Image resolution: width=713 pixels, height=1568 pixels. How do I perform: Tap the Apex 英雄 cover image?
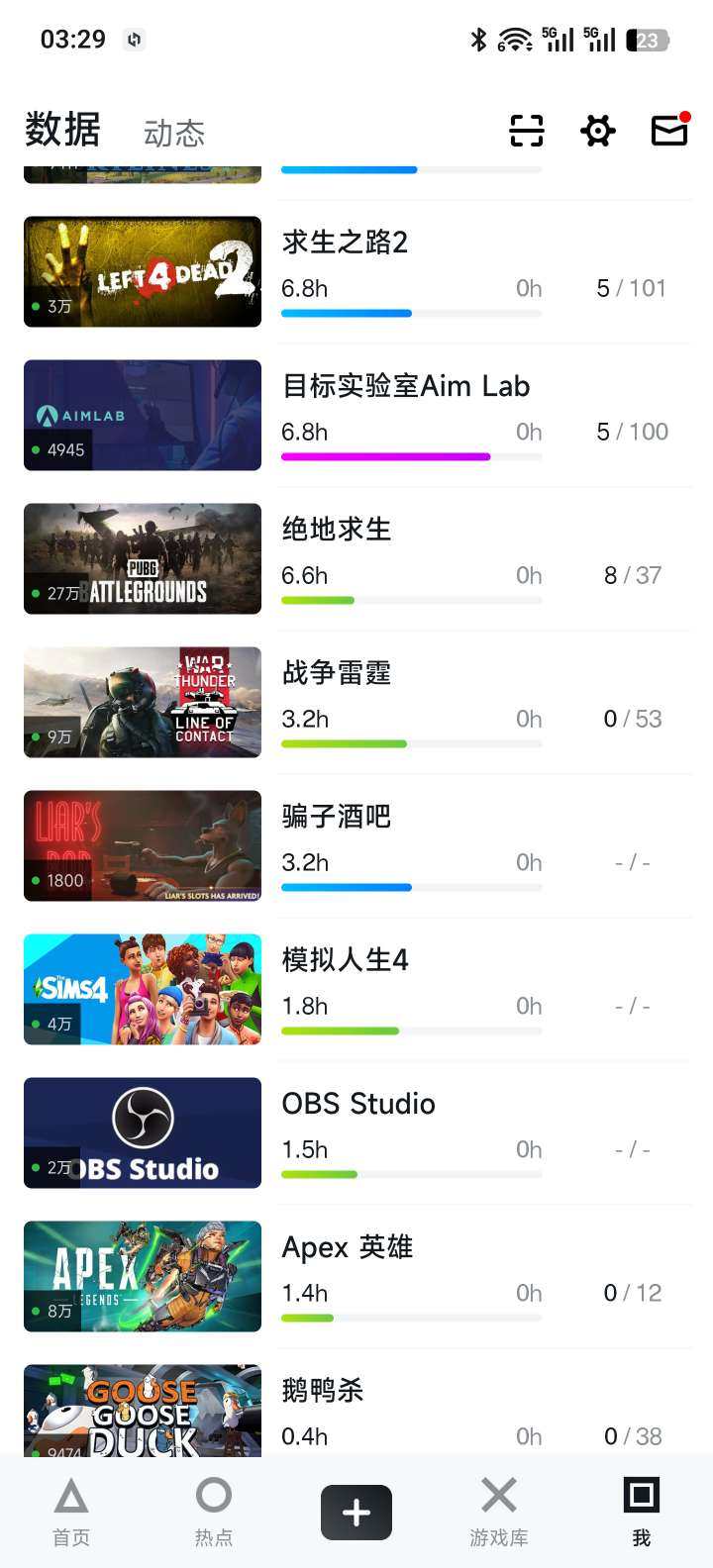(142, 1276)
